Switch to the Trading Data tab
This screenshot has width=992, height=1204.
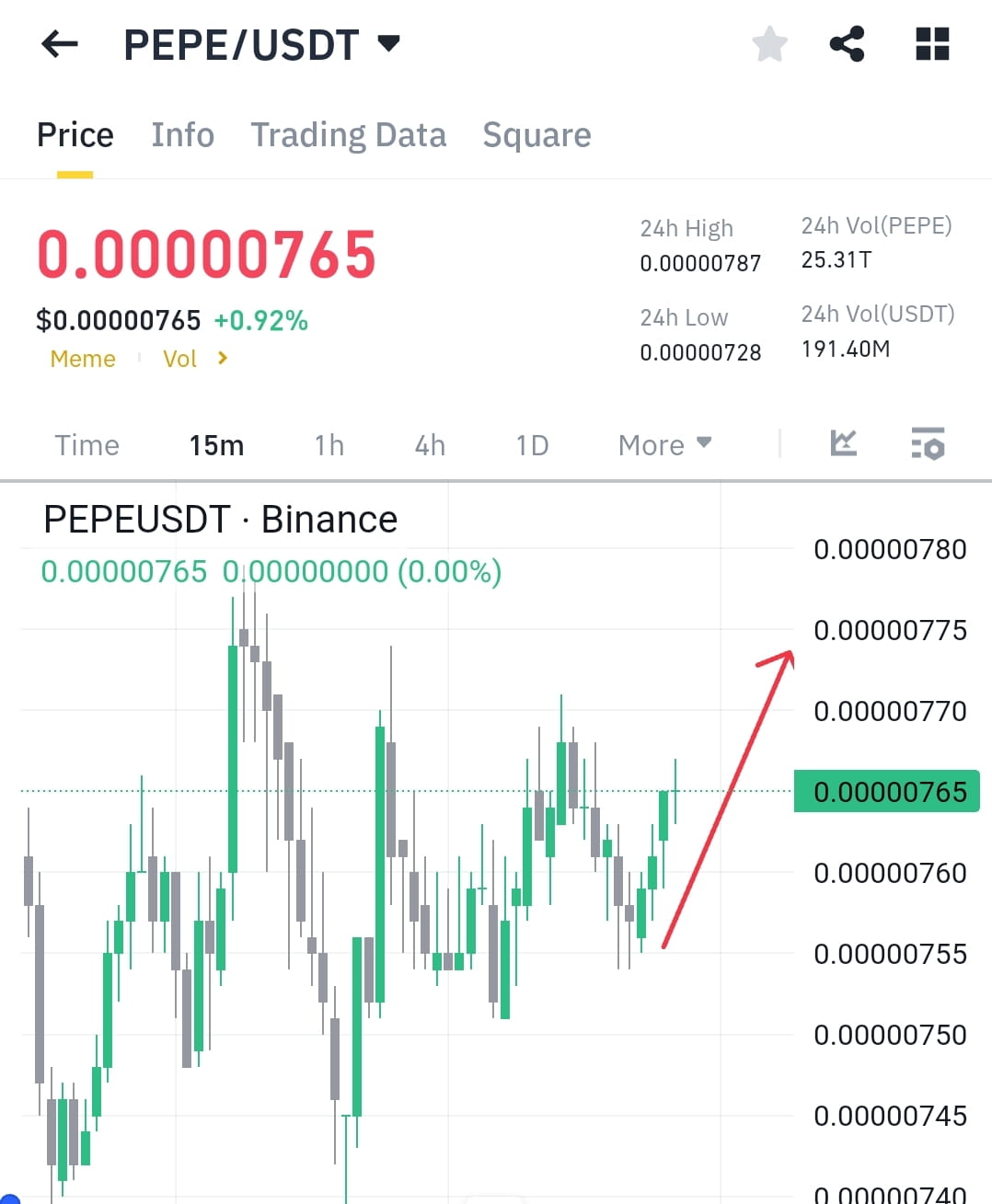(x=348, y=134)
